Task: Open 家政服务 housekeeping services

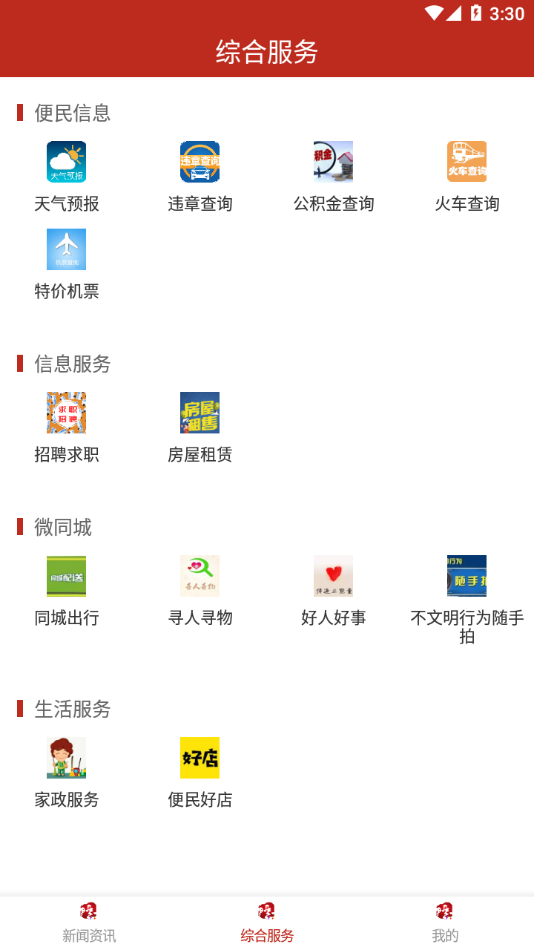Action: pyautogui.click(x=67, y=773)
